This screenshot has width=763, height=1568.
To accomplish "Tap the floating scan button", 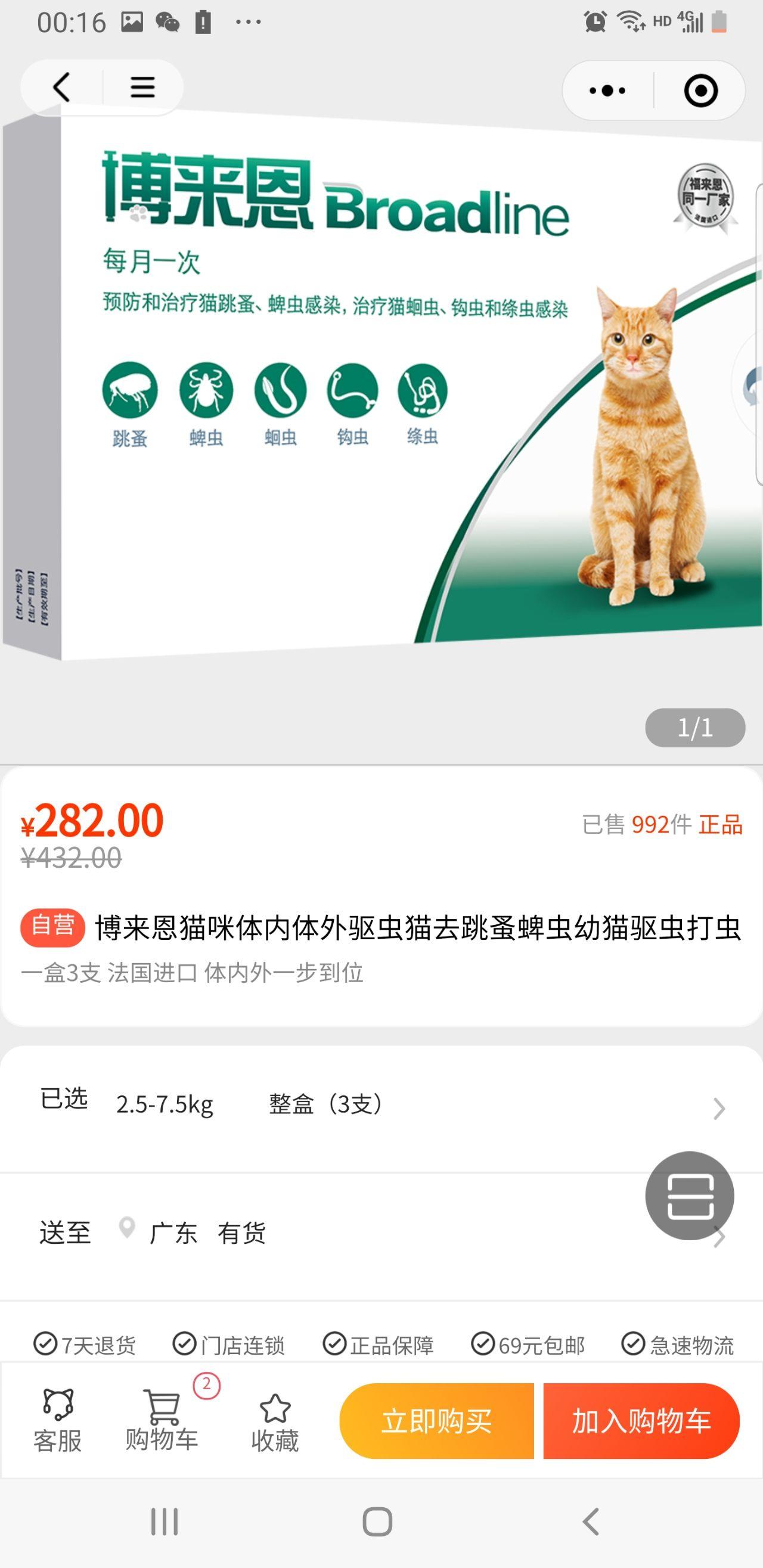I will pyautogui.click(x=689, y=1196).
